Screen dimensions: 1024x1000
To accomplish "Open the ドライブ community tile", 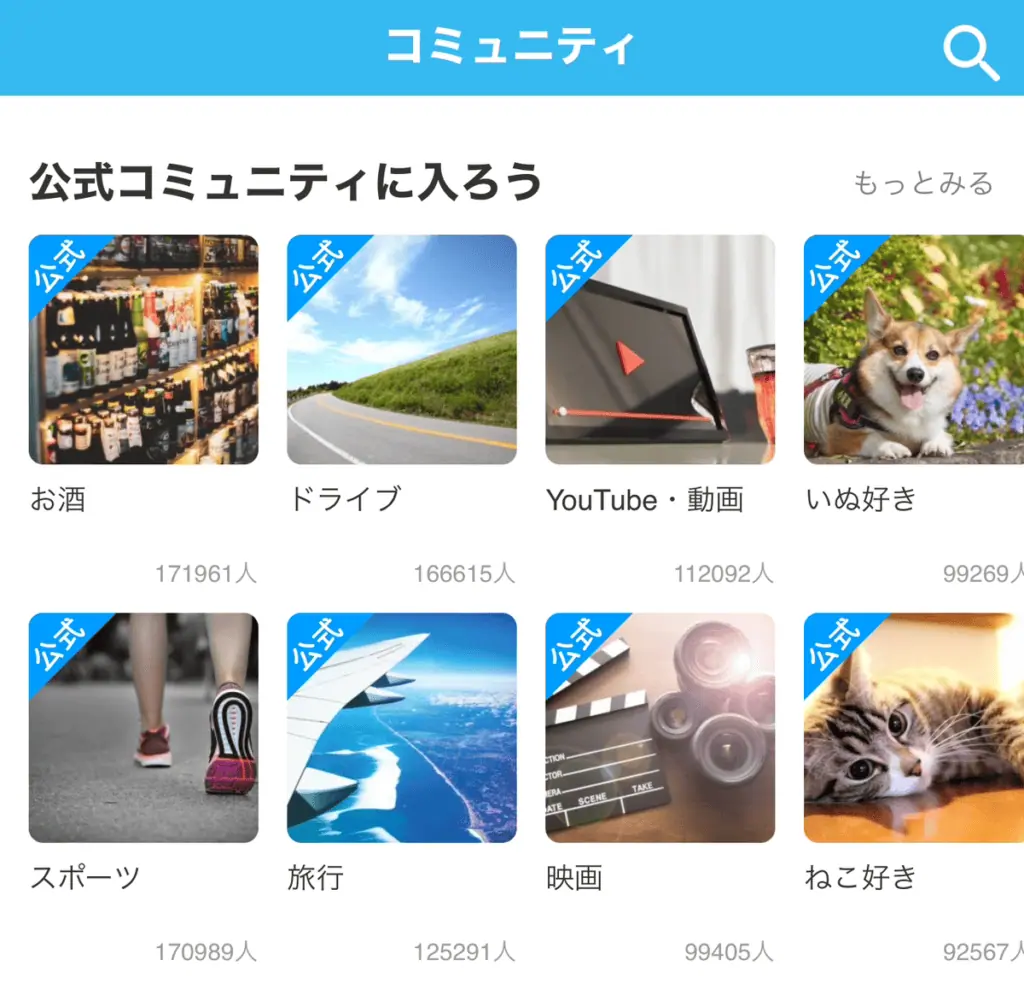I will click(401, 350).
